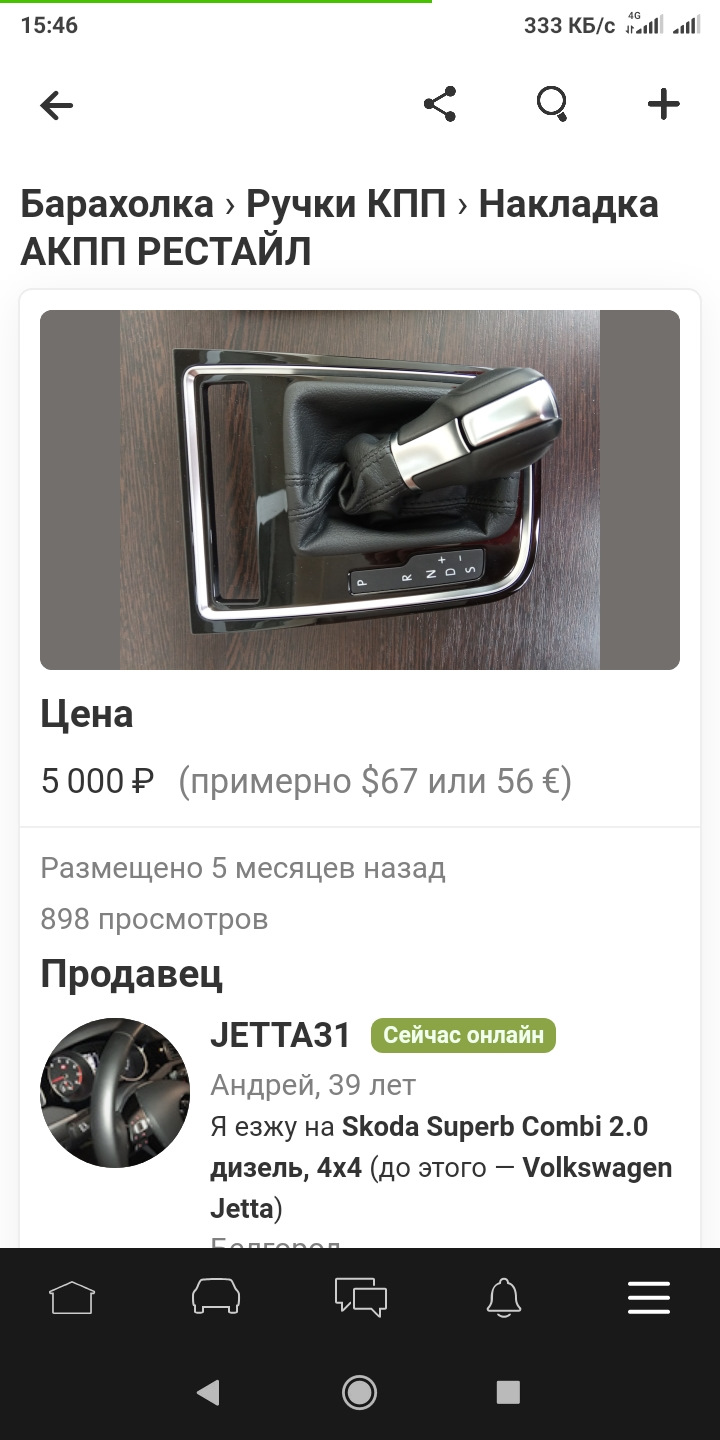Screen dimensions: 720x1440
Task: Open the Ручки КПП breadcrumb link
Action: (346, 204)
